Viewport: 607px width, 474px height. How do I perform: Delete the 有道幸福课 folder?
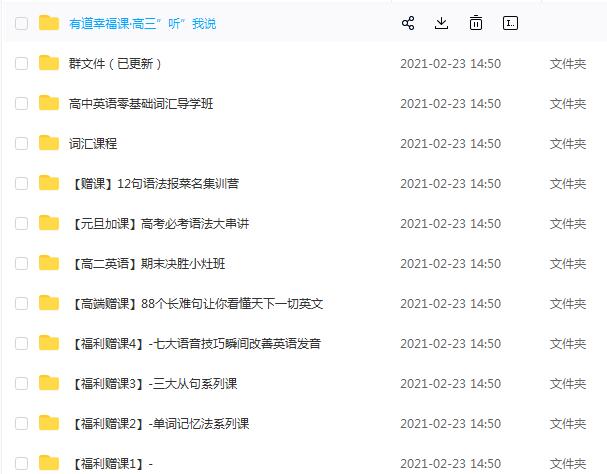click(x=476, y=23)
